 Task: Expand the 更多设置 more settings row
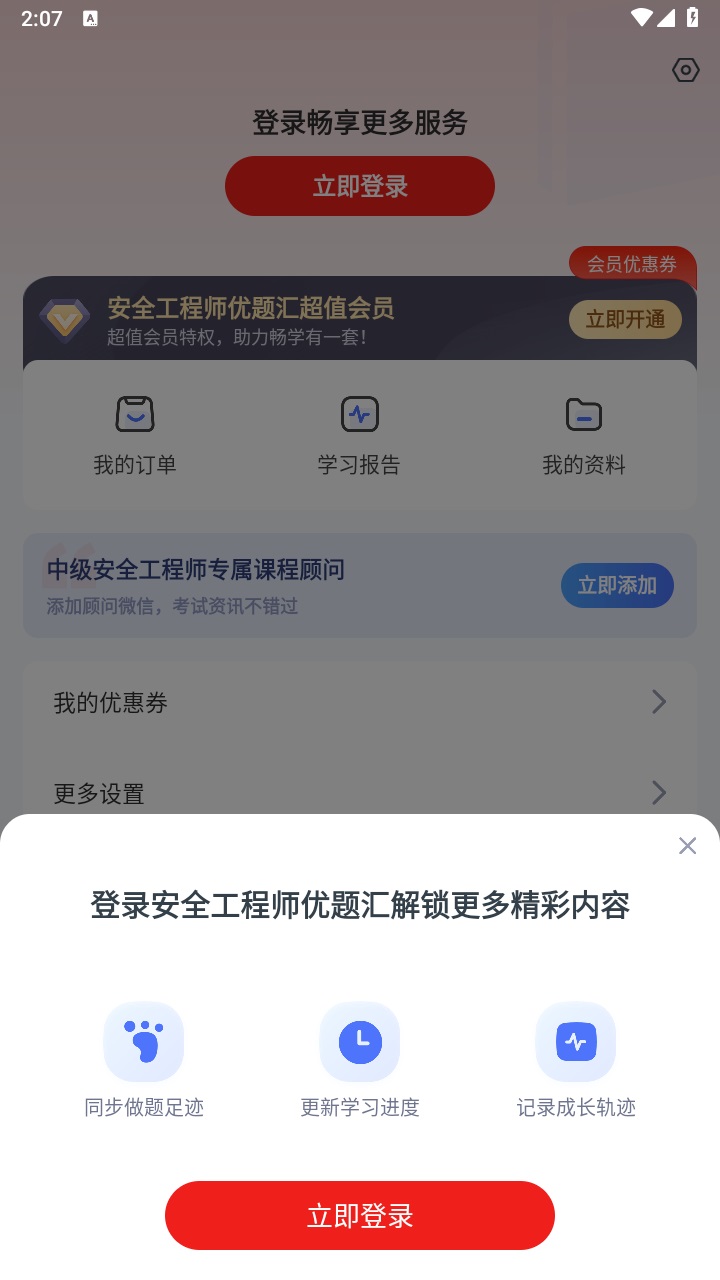(360, 793)
